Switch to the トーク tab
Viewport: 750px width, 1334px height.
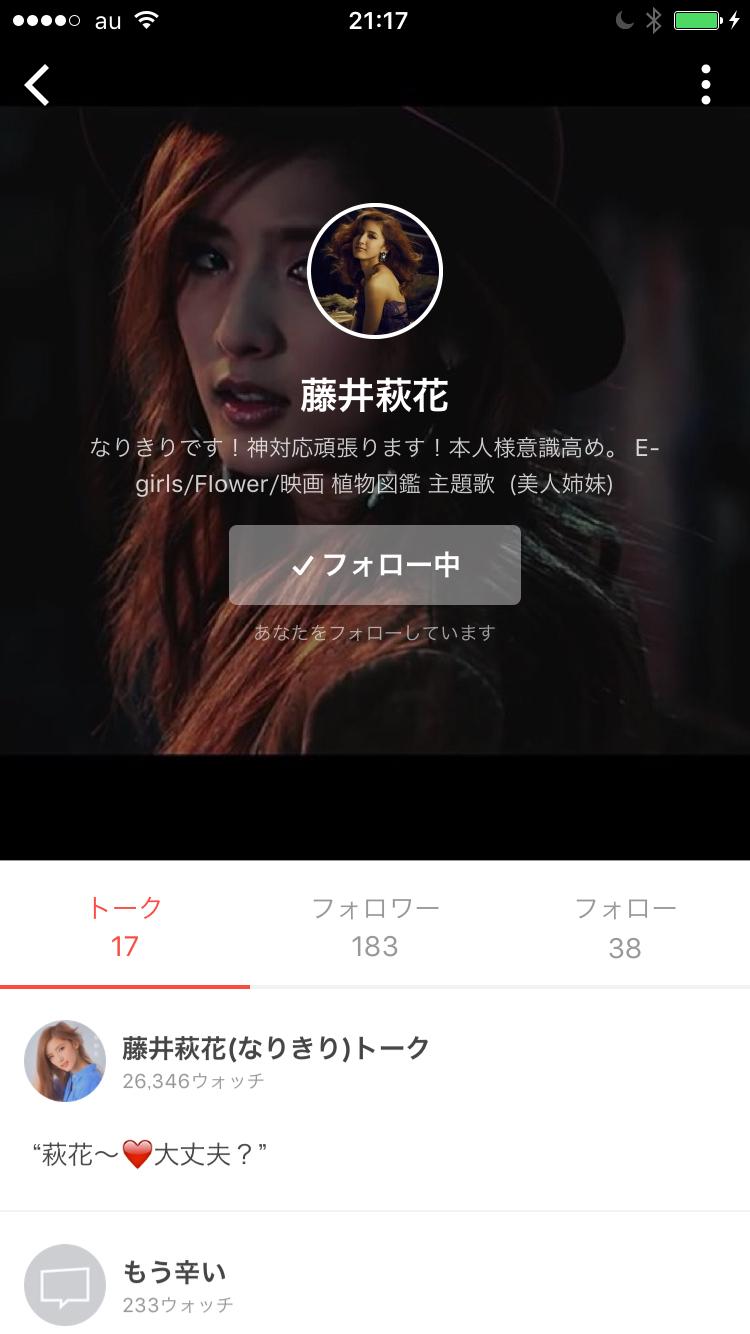(125, 927)
